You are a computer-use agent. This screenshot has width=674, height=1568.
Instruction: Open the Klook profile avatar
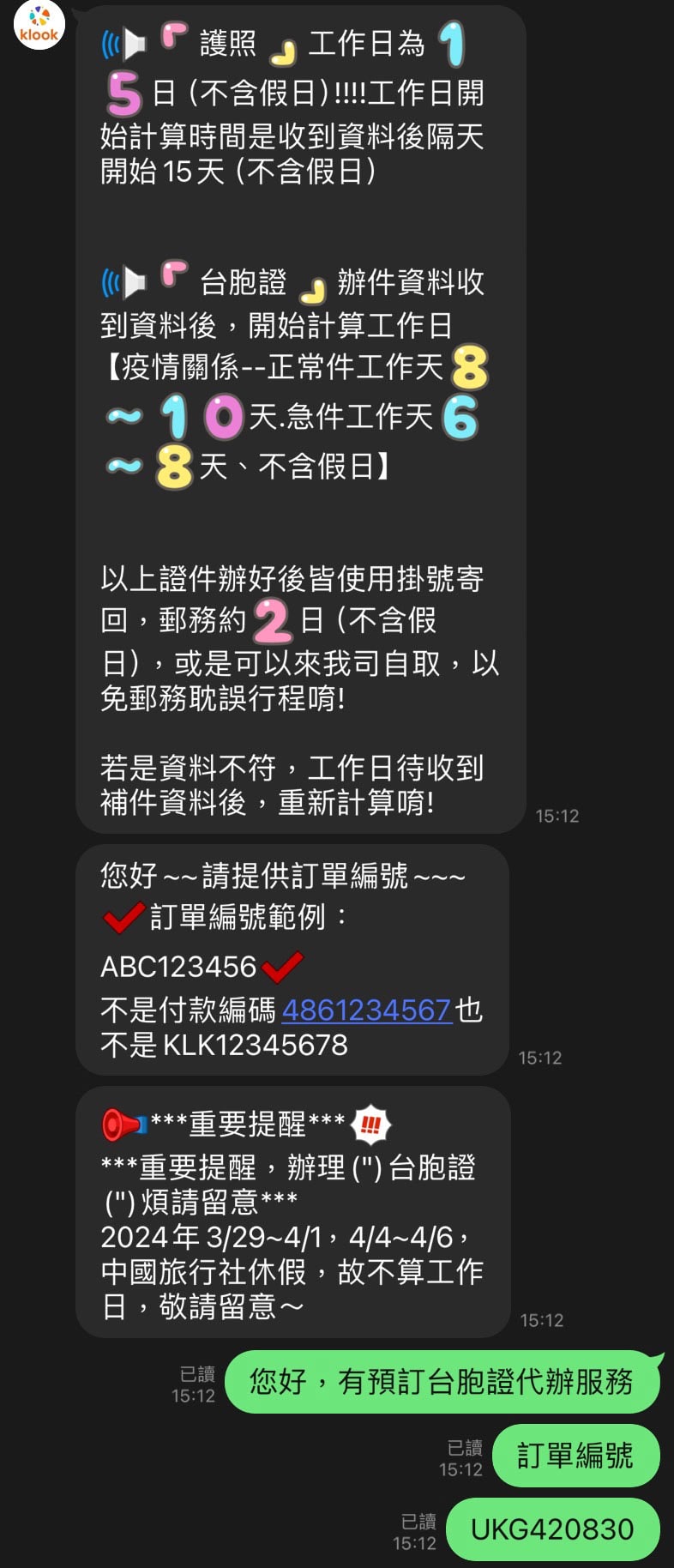pyautogui.click(x=39, y=24)
